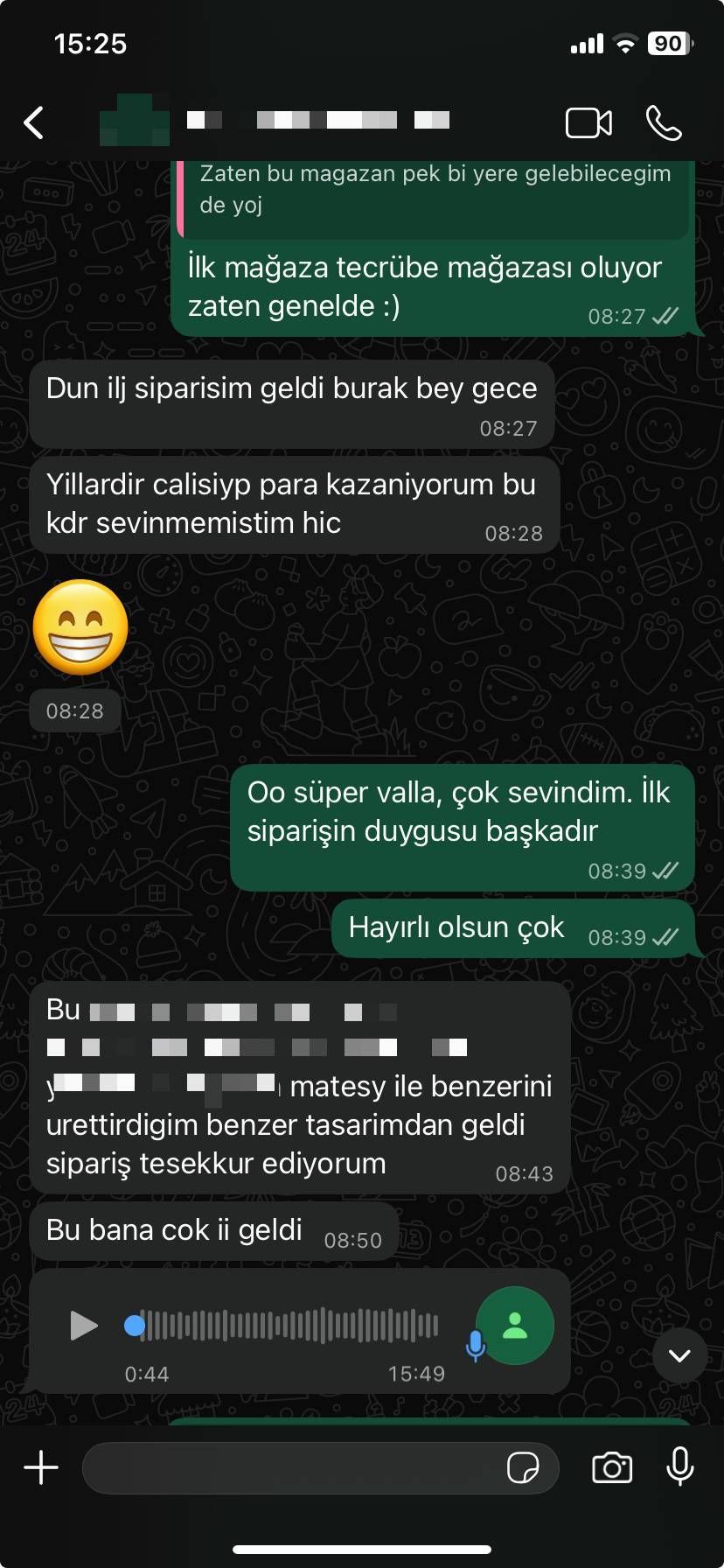Screen dimensions: 724x1568
Task: Open the camera
Action: [612, 1467]
